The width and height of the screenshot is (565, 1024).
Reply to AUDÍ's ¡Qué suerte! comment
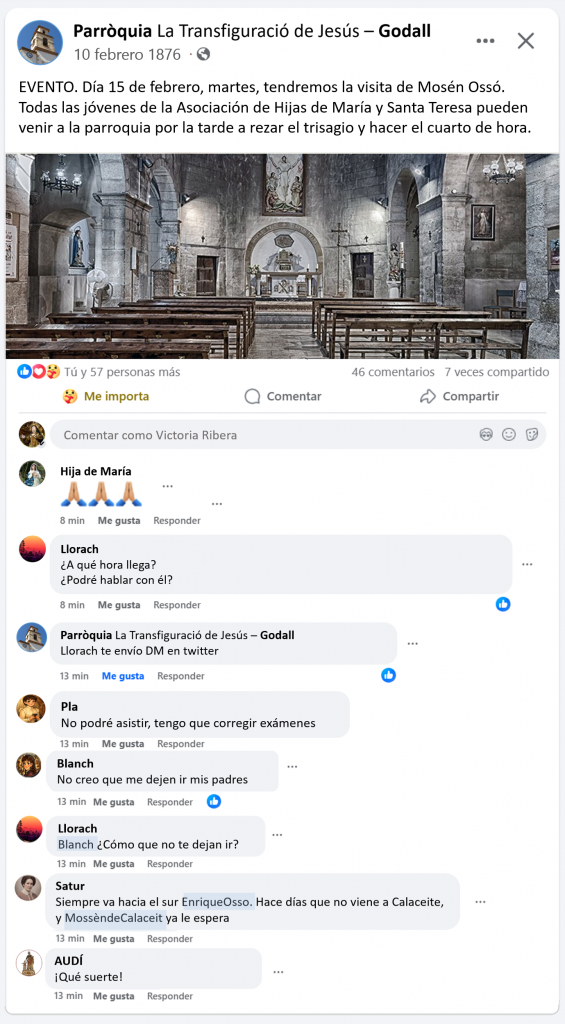point(170,997)
